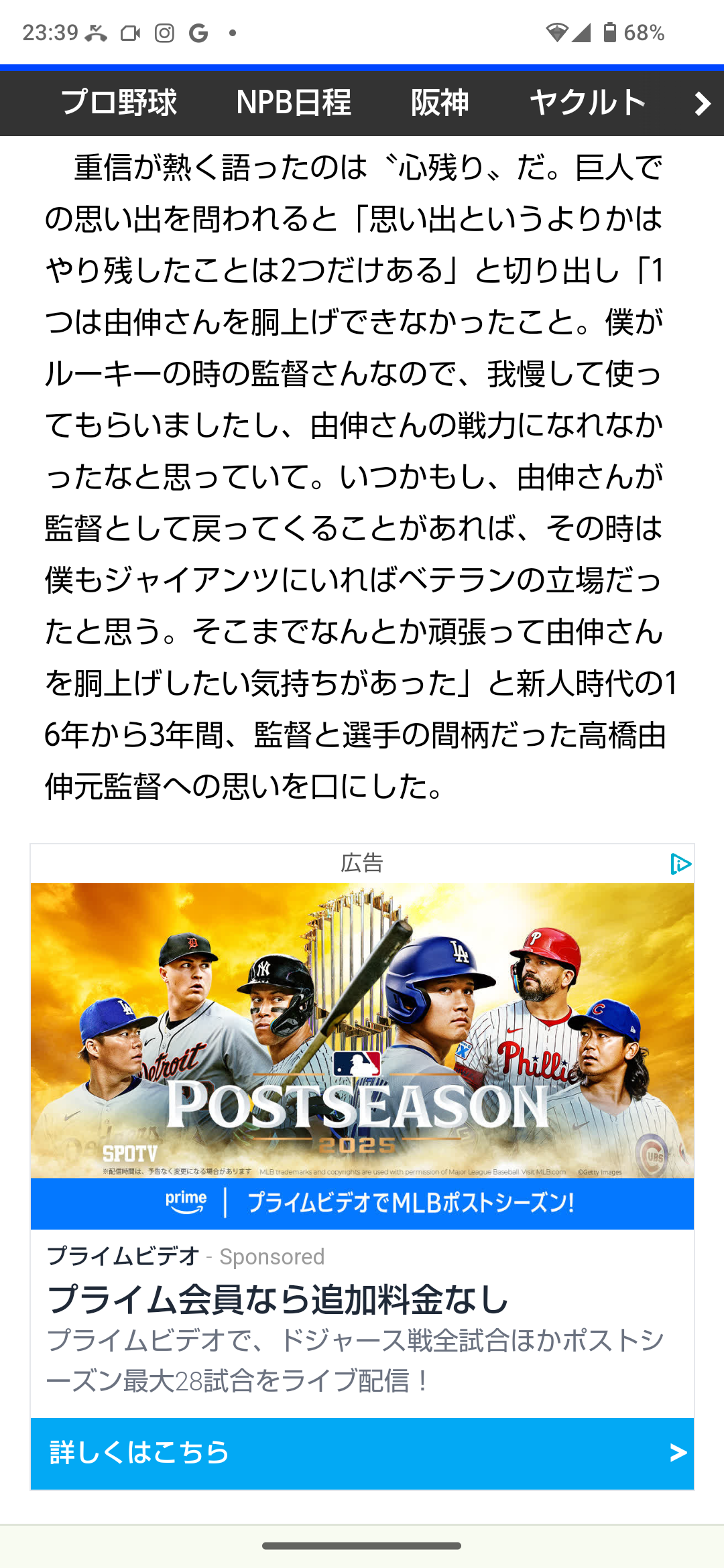The height and width of the screenshot is (1568, 724).
Task: Go to the ヤクルト tab
Action: (x=588, y=103)
